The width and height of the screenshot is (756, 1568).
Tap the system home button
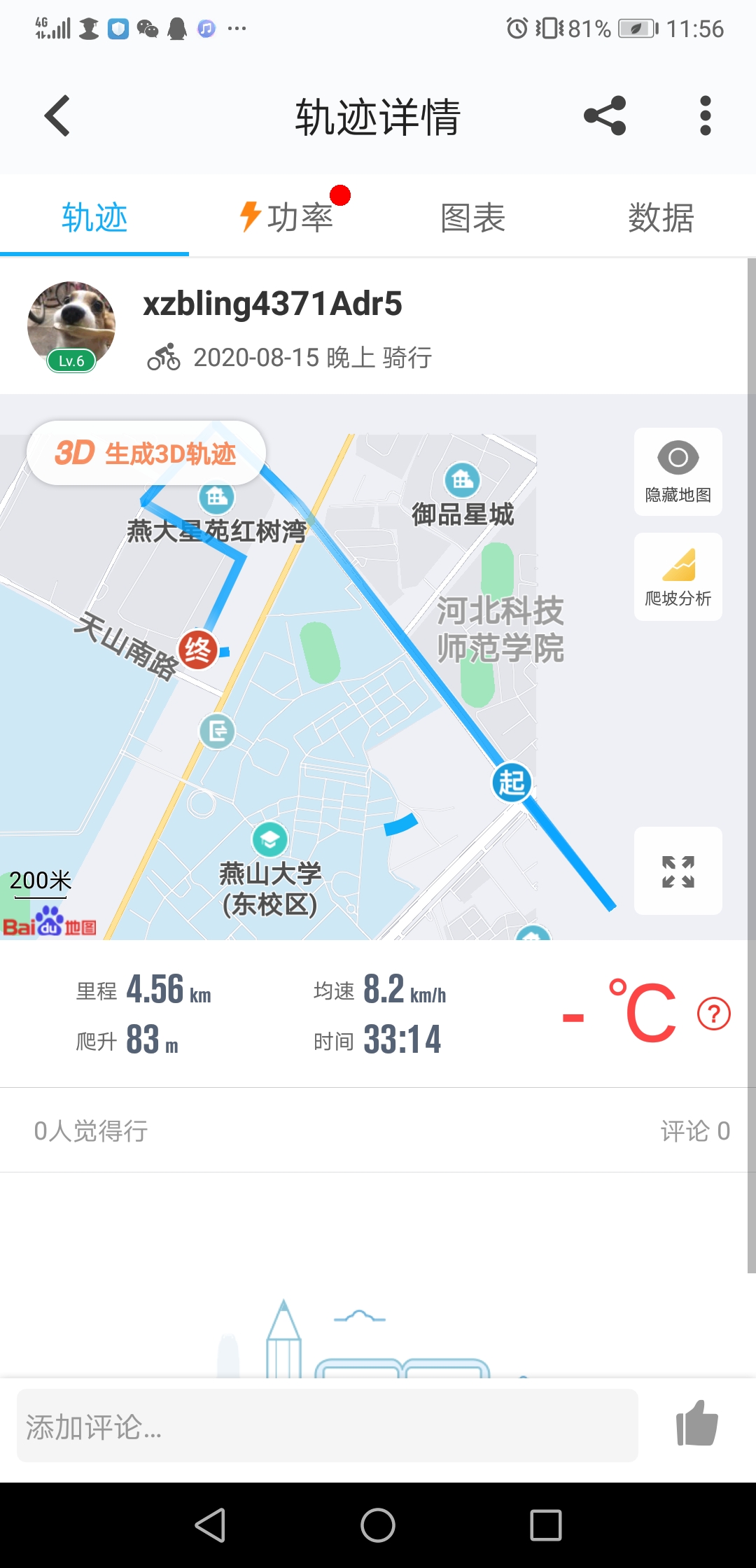[378, 1525]
